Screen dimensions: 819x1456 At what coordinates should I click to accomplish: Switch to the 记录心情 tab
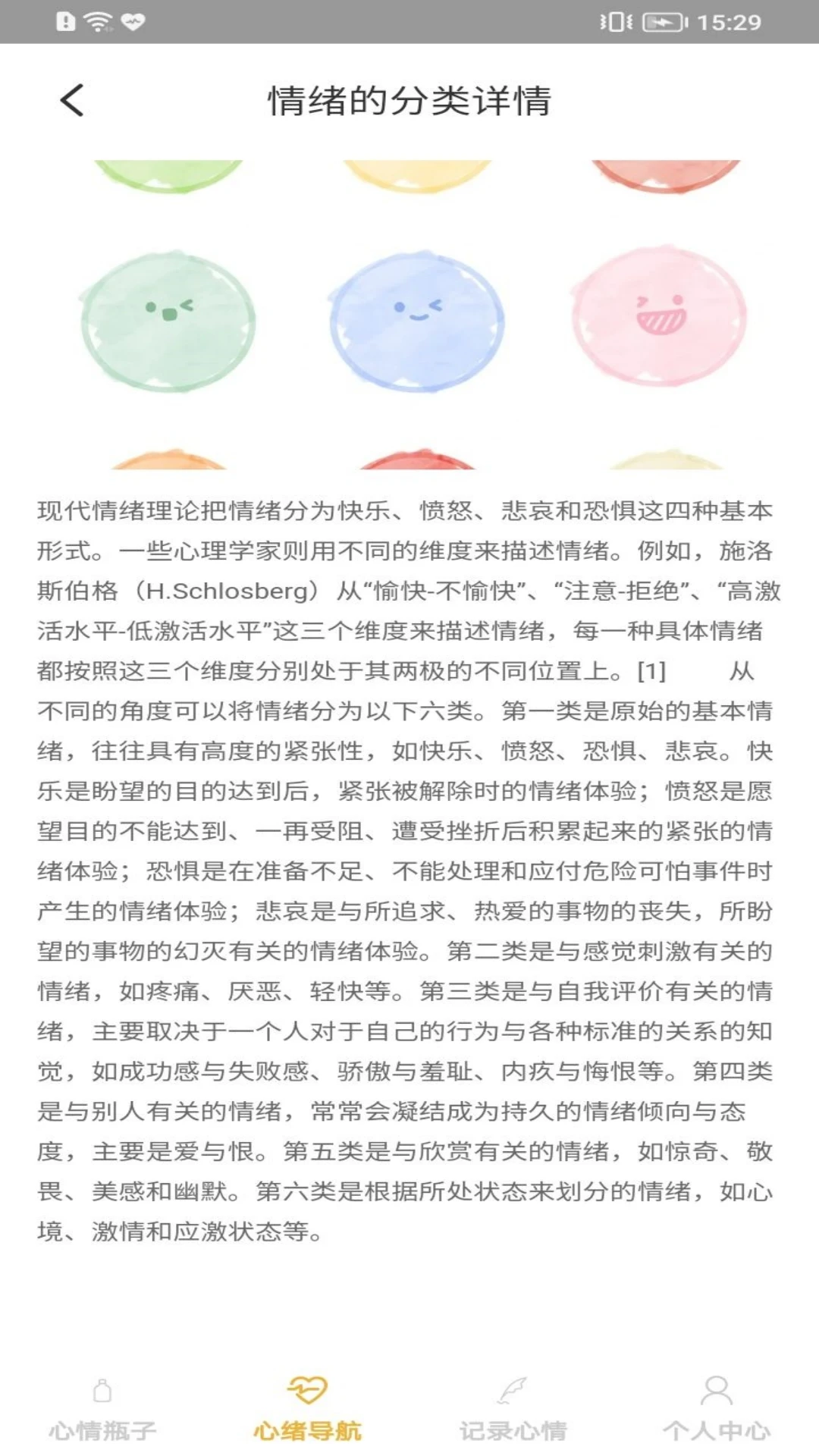[x=513, y=1410]
